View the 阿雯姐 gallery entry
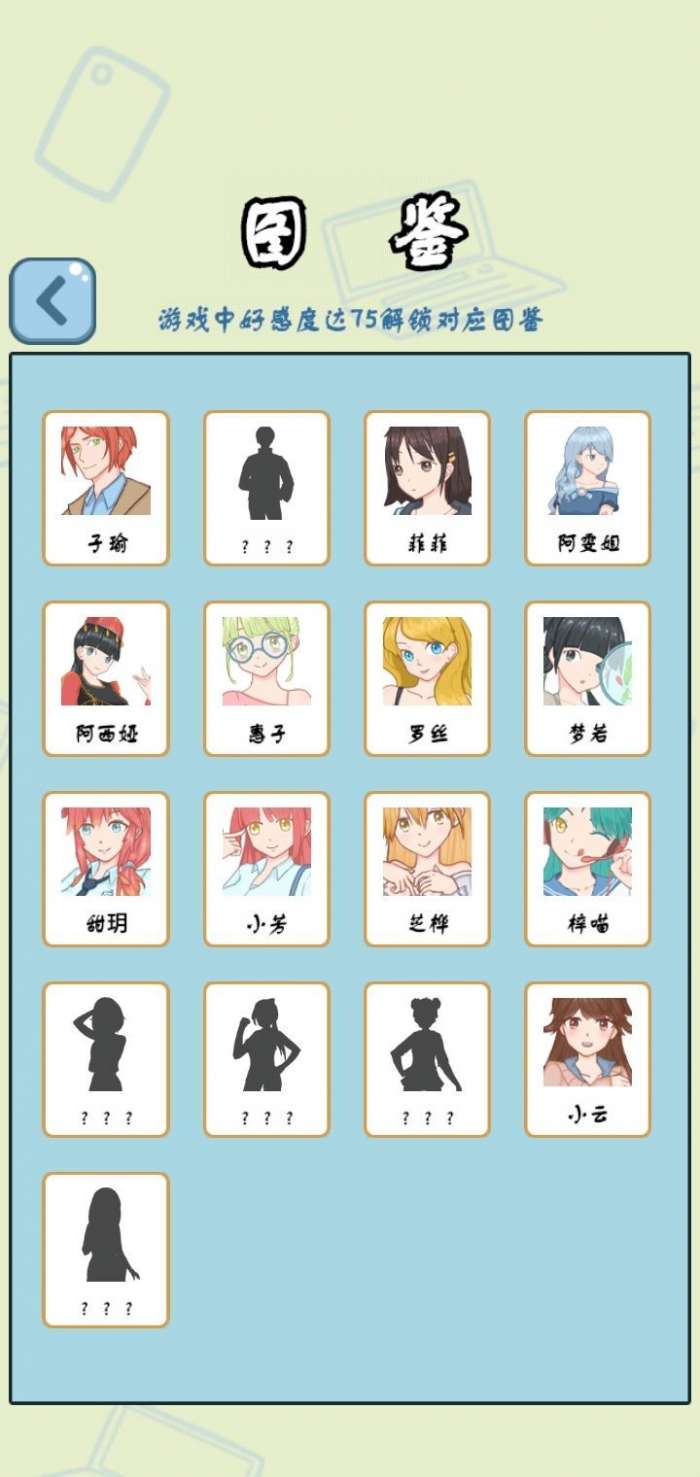The image size is (700, 1477). 588,487
